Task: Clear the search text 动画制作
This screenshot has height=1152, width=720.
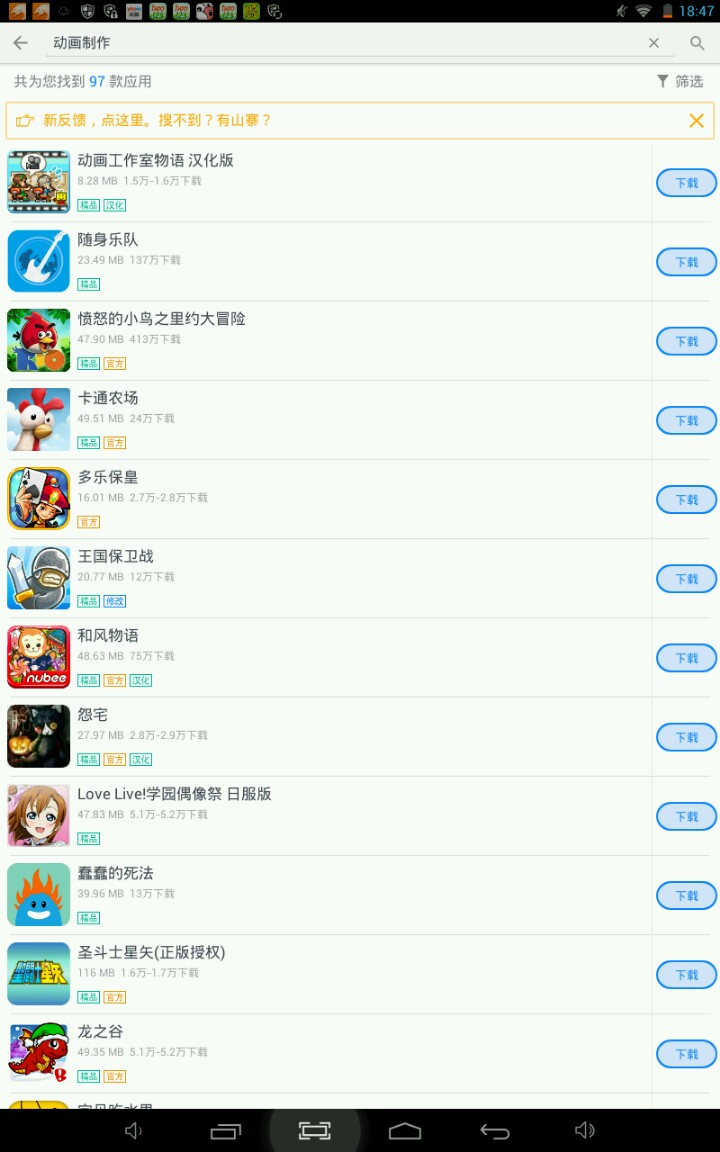Action: tap(653, 43)
